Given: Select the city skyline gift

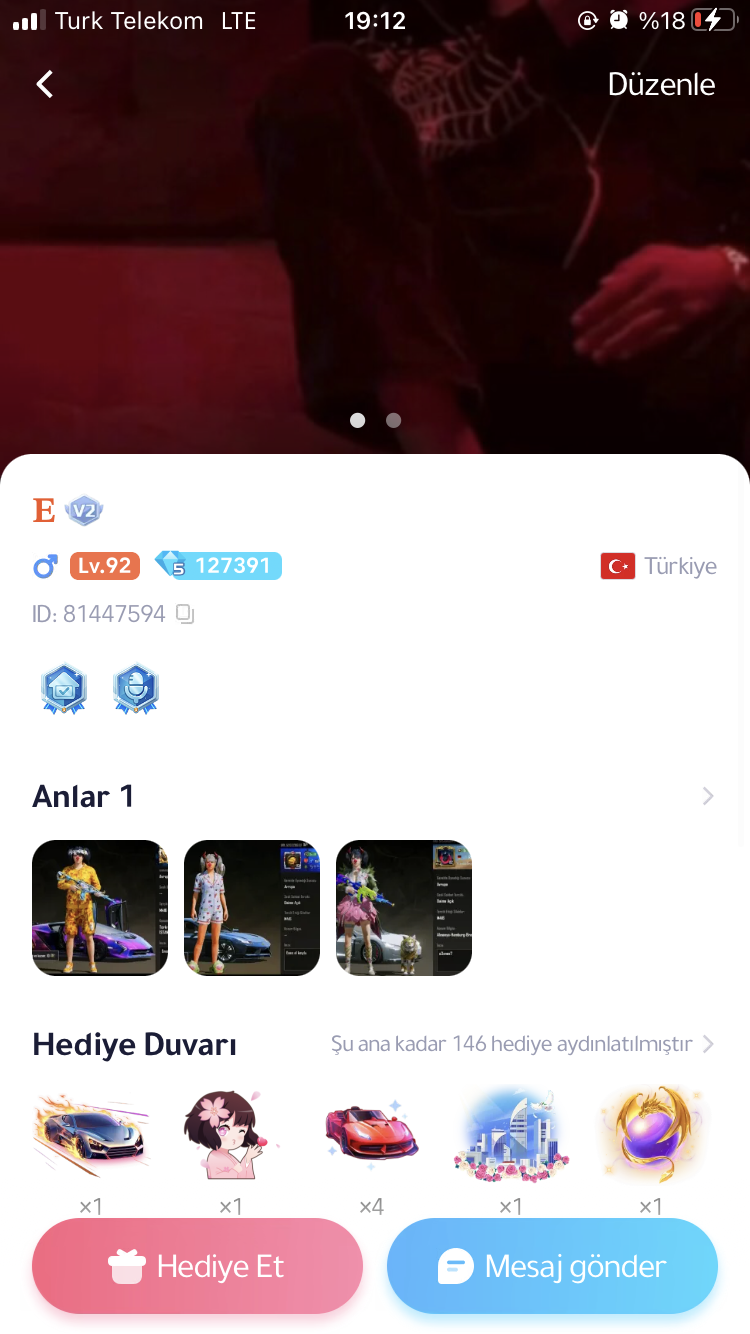Looking at the screenshot, I should (x=511, y=1134).
